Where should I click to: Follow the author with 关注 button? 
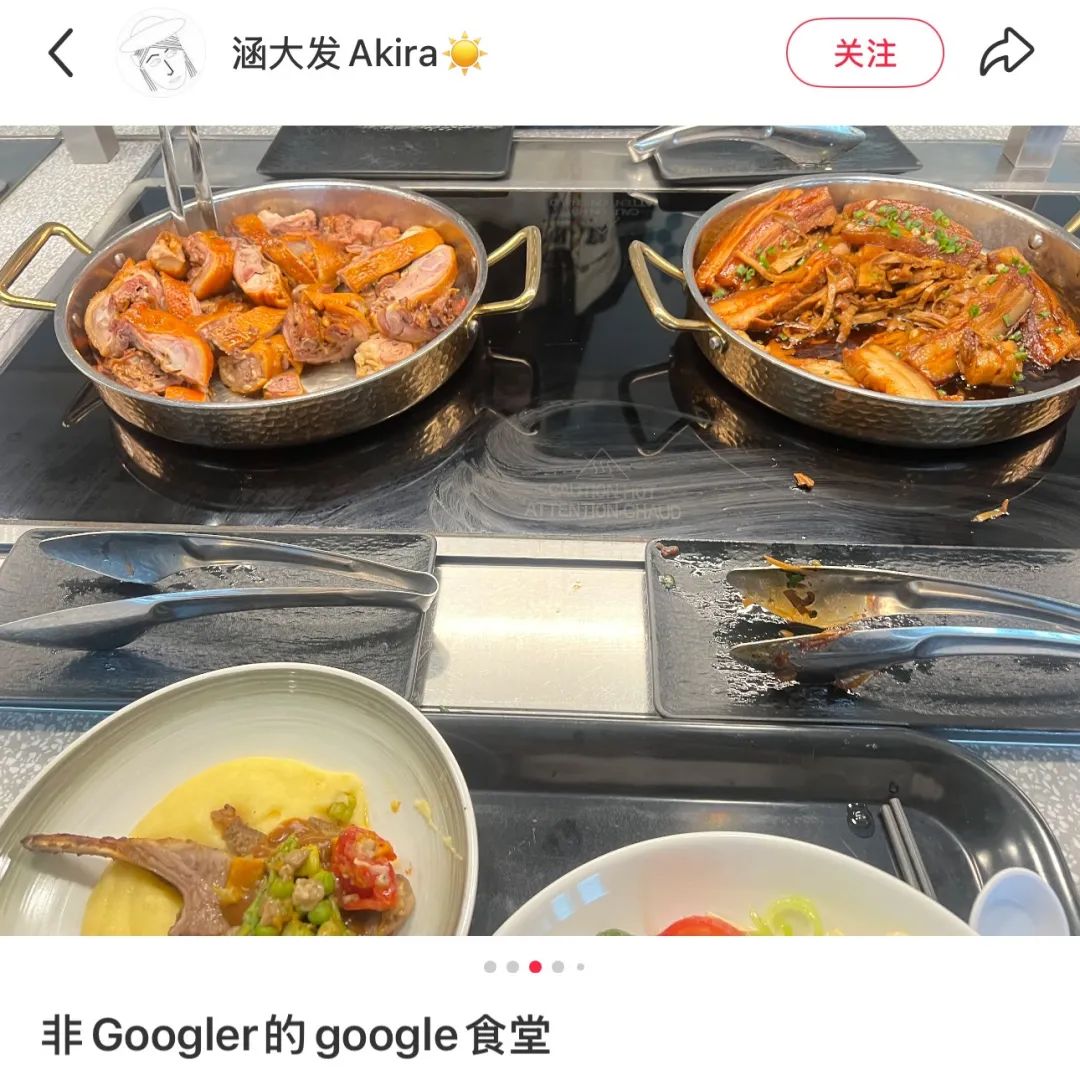(x=864, y=53)
